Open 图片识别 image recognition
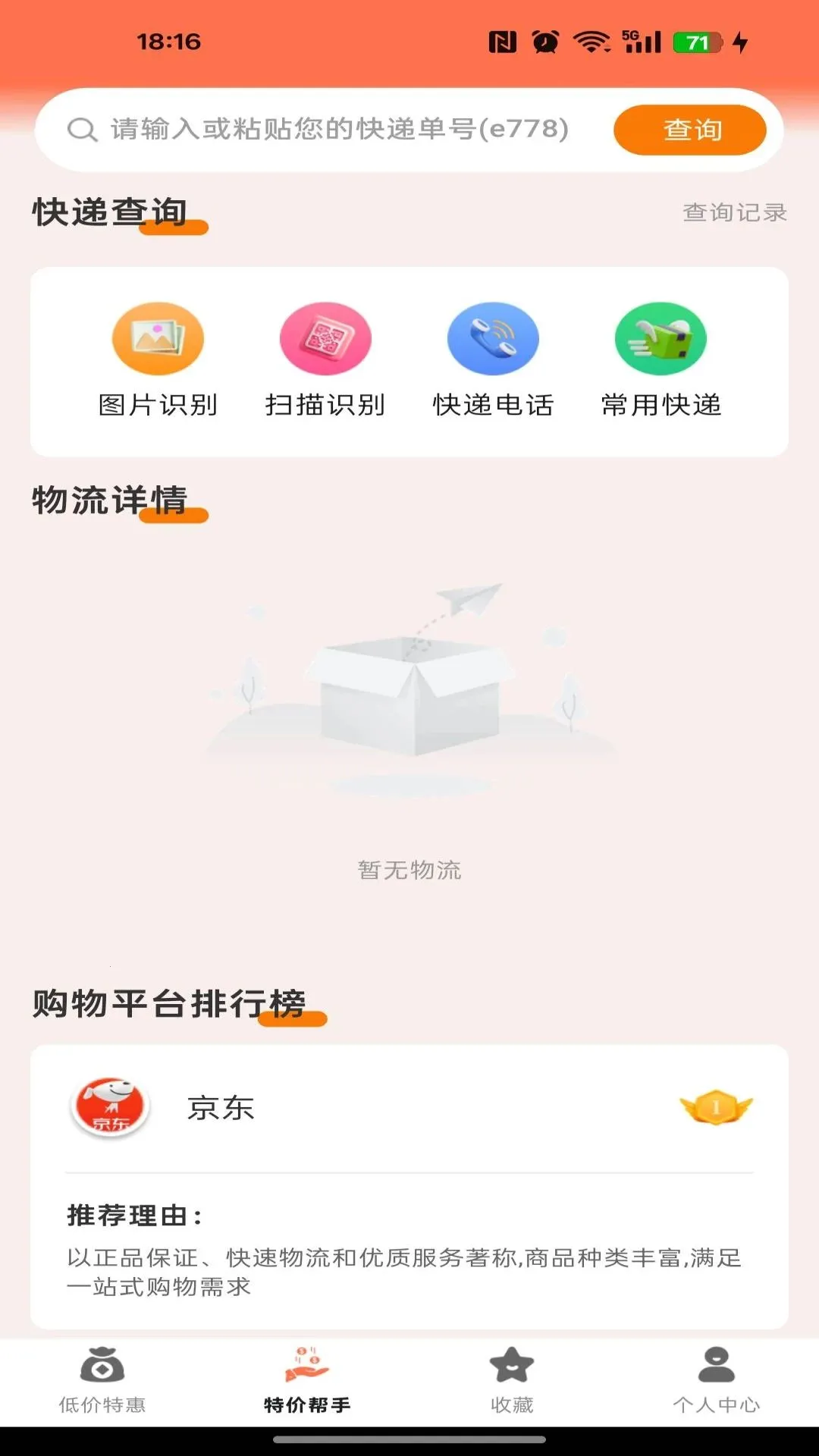This screenshot has height=1456, width=819. point(158,360)
